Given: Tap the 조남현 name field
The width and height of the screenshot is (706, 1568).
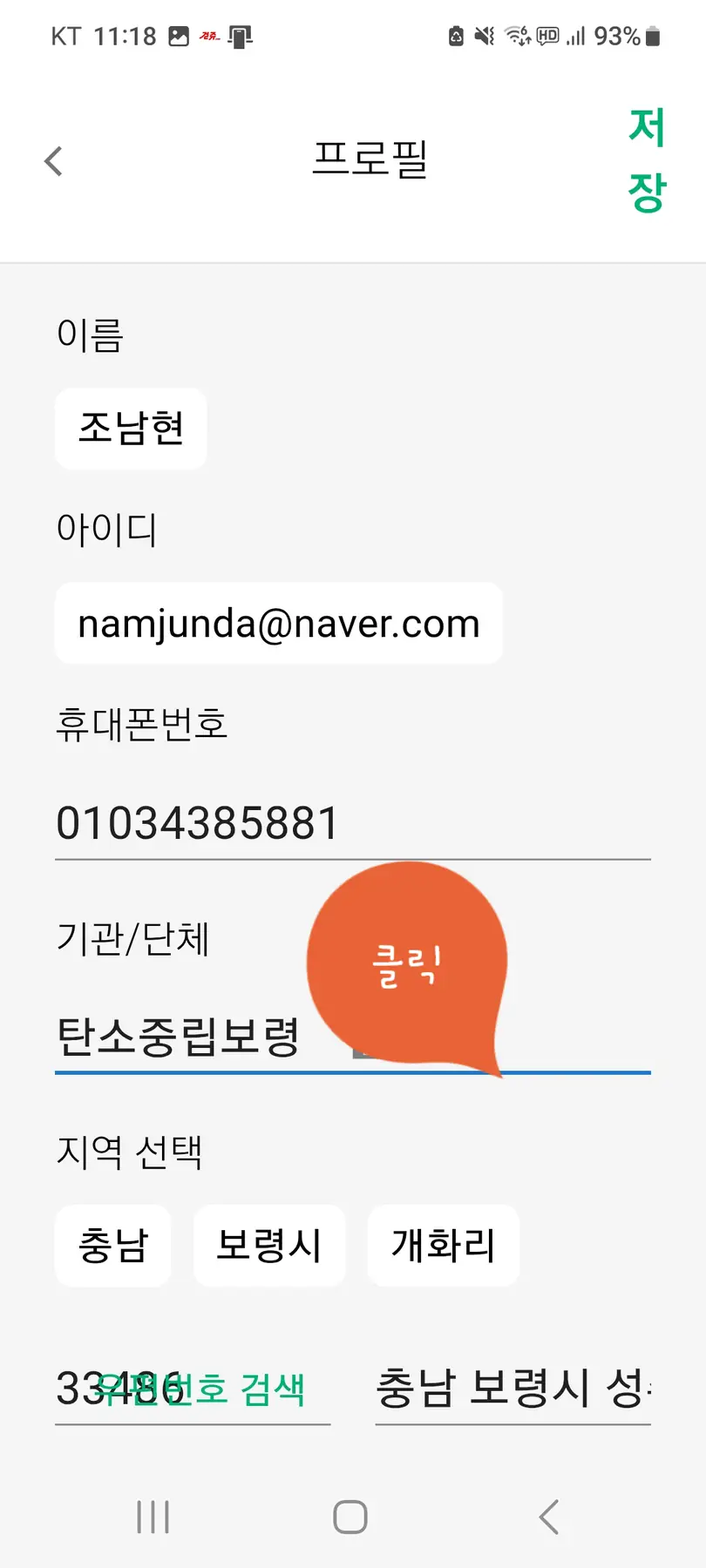Looking at the screenshot, I should tap(131, 429).
